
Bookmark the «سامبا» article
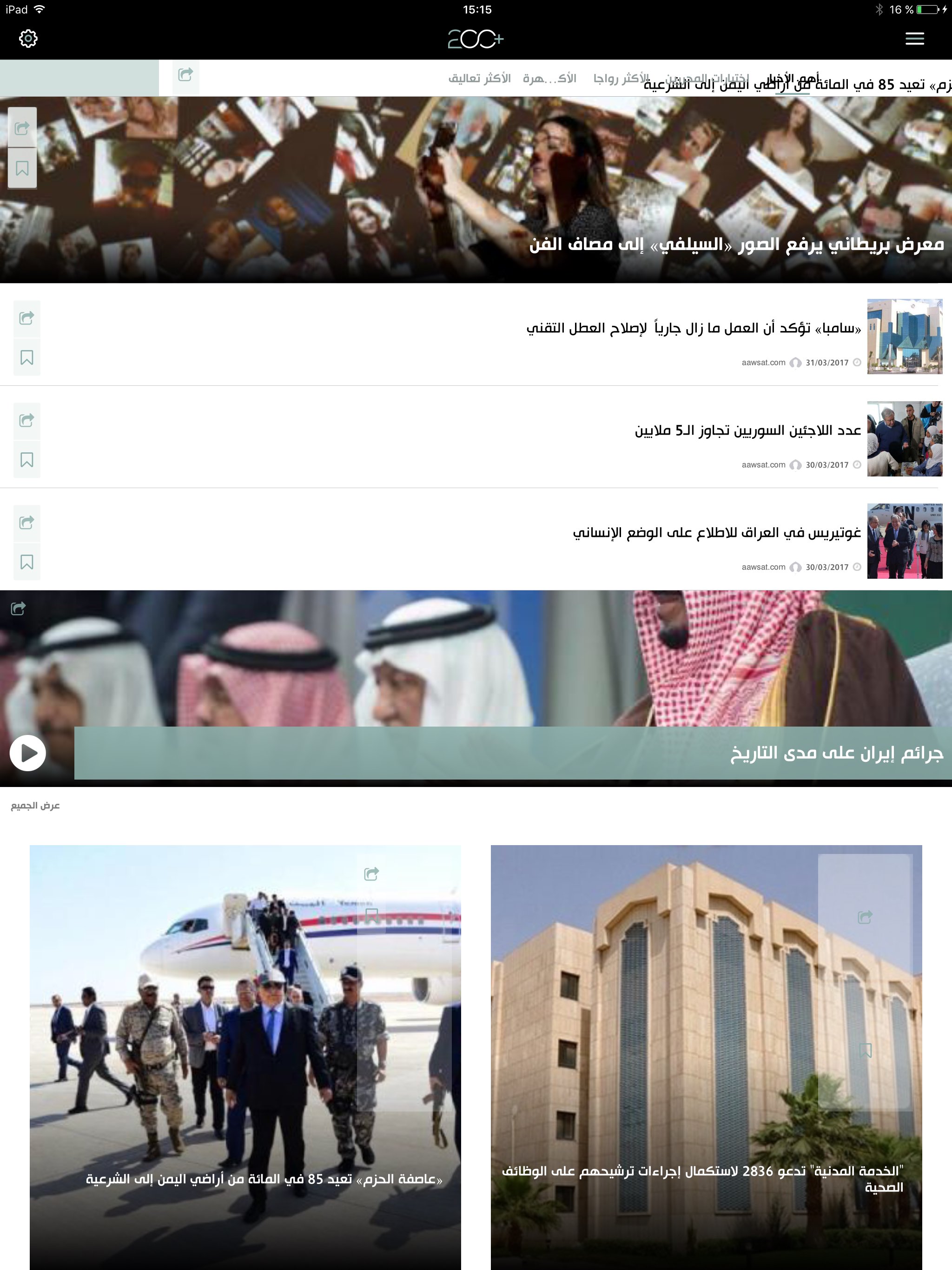coord(26,357)
